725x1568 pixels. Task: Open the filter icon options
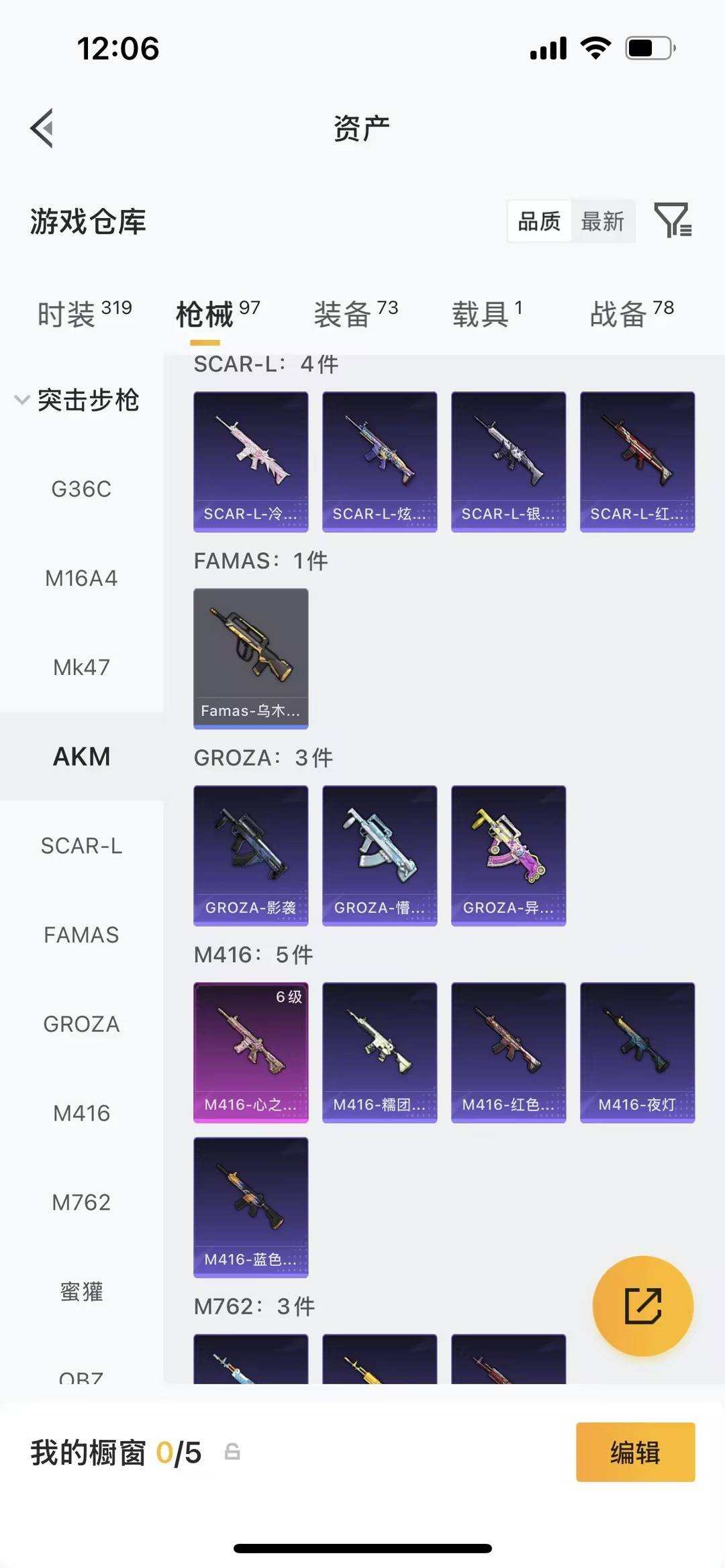pyautogui.click(x=673, y=220)
